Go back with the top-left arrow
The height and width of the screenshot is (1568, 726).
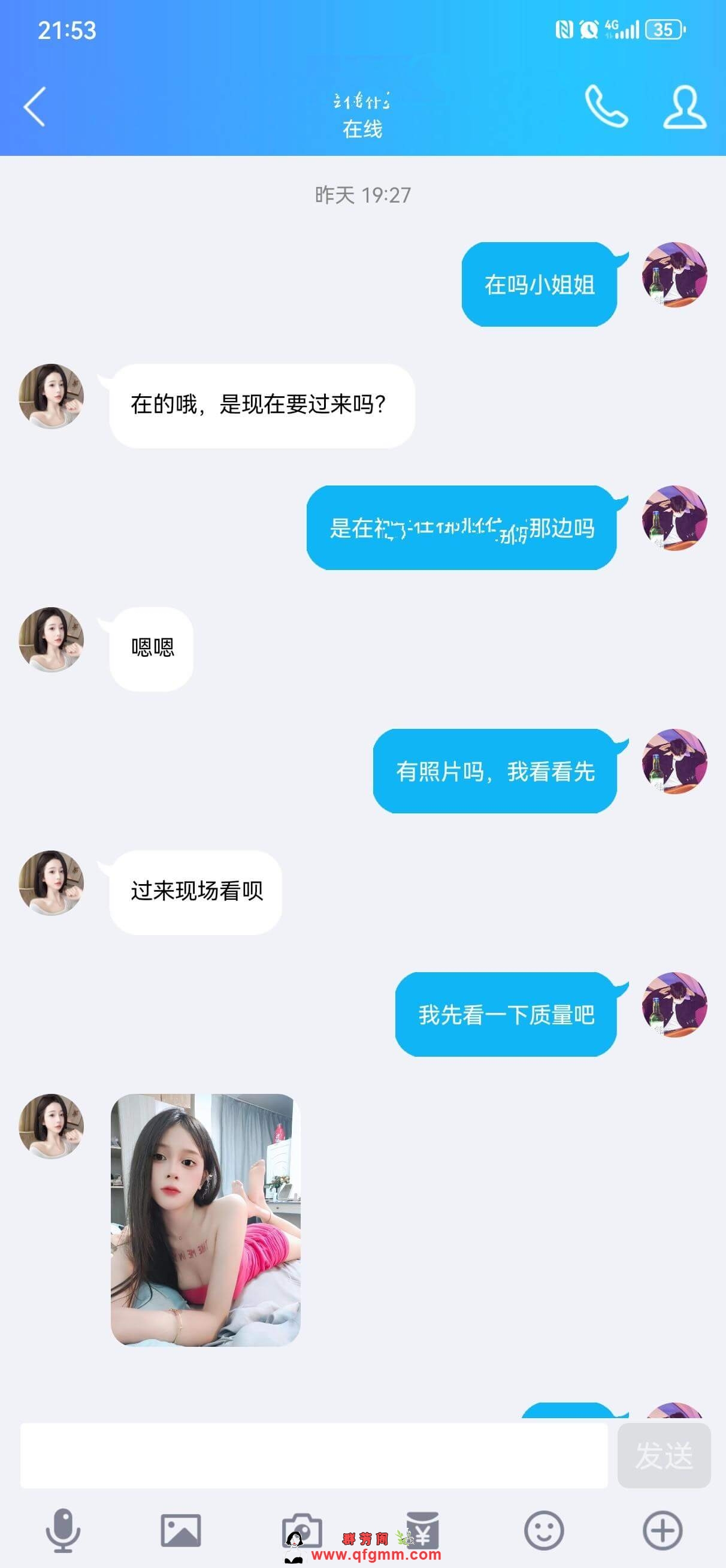(35, 107)
